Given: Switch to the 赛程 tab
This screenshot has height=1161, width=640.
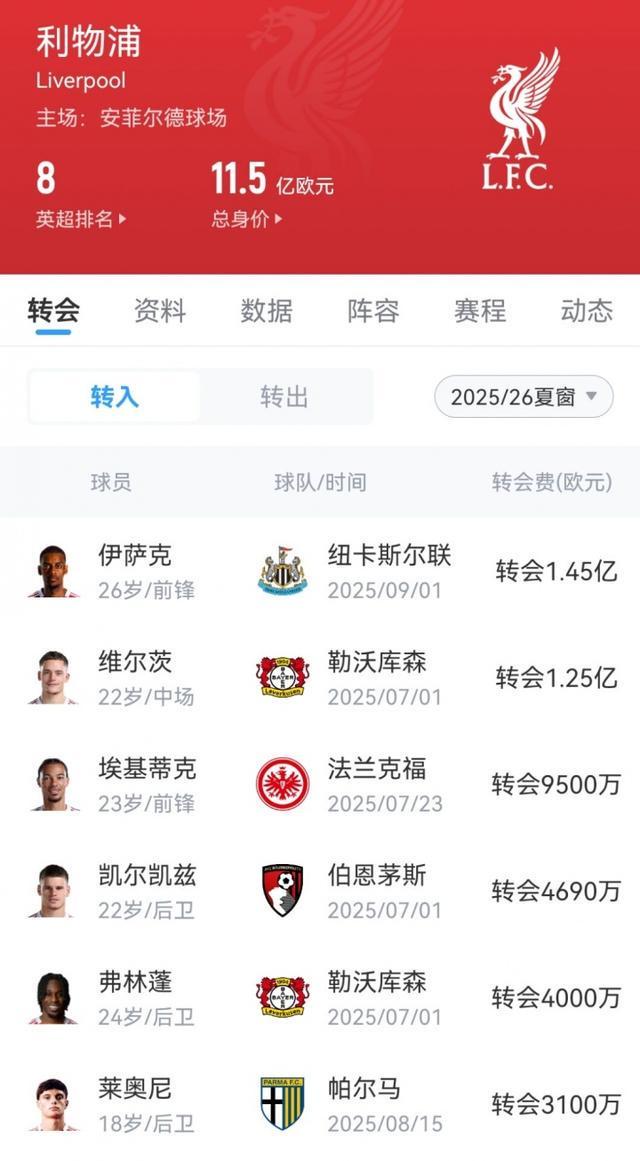Looking at the screenshot, I should coord(480,311).
